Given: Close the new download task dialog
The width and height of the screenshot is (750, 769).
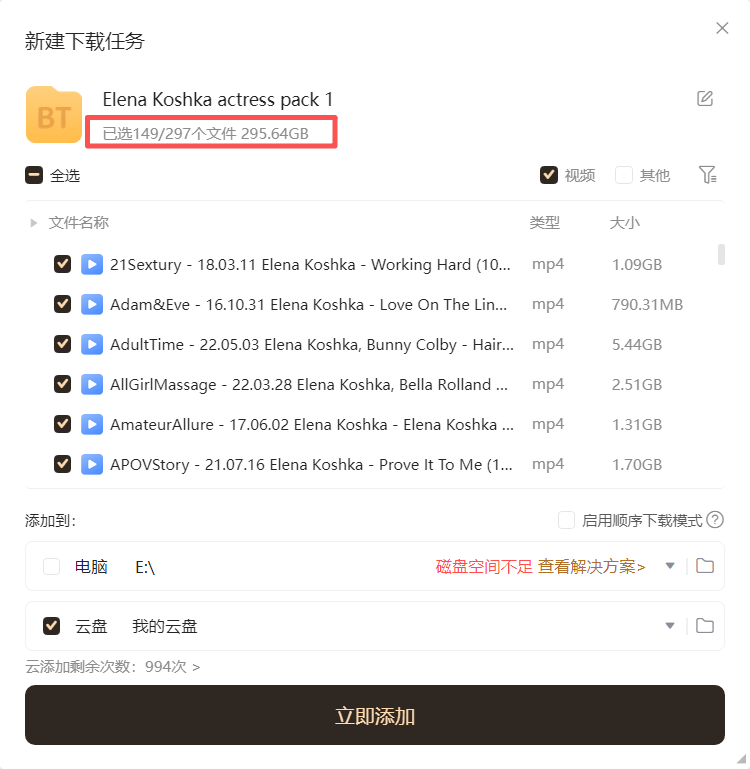Looking at the screenshot, I should point(722,28).
